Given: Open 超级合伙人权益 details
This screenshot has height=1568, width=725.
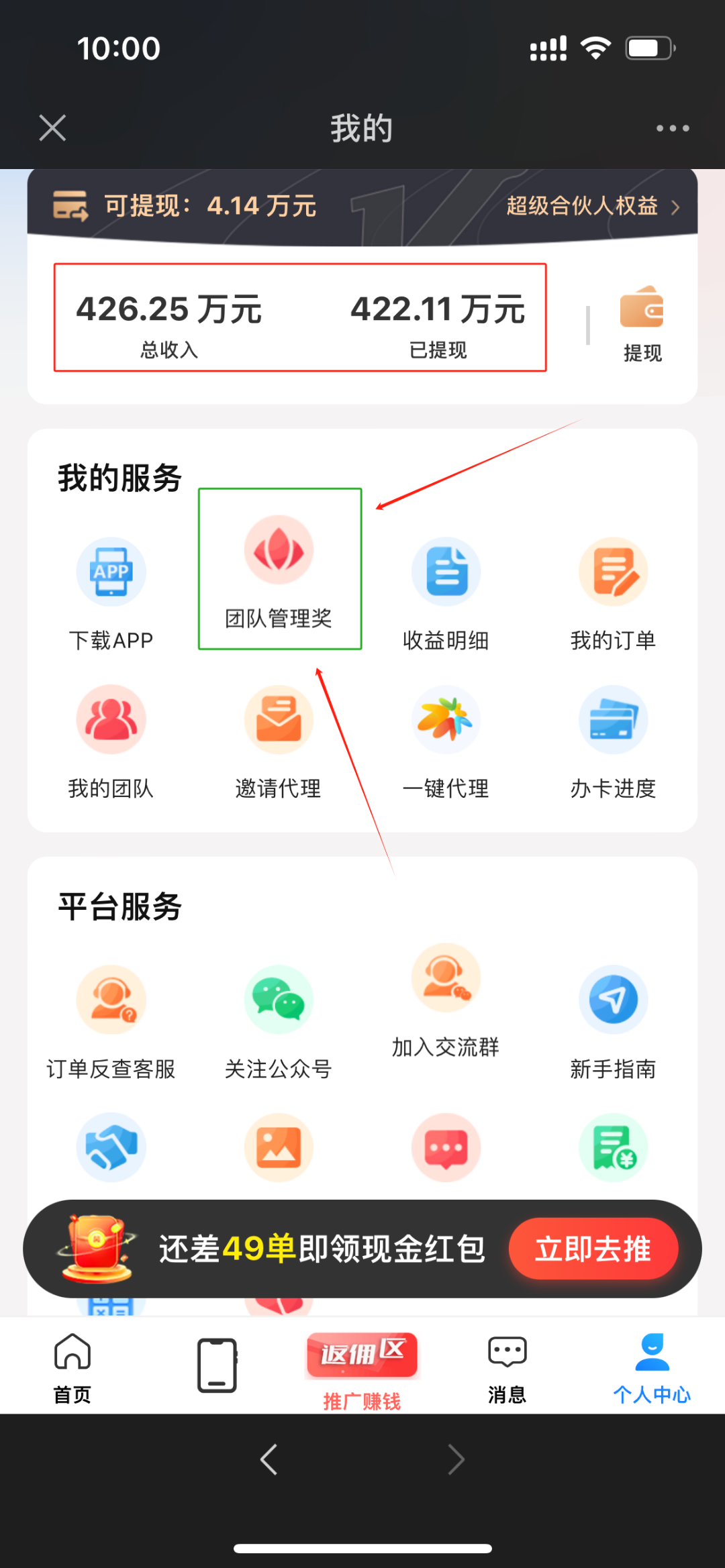Looking at the screenshot, I should point(592,206).
